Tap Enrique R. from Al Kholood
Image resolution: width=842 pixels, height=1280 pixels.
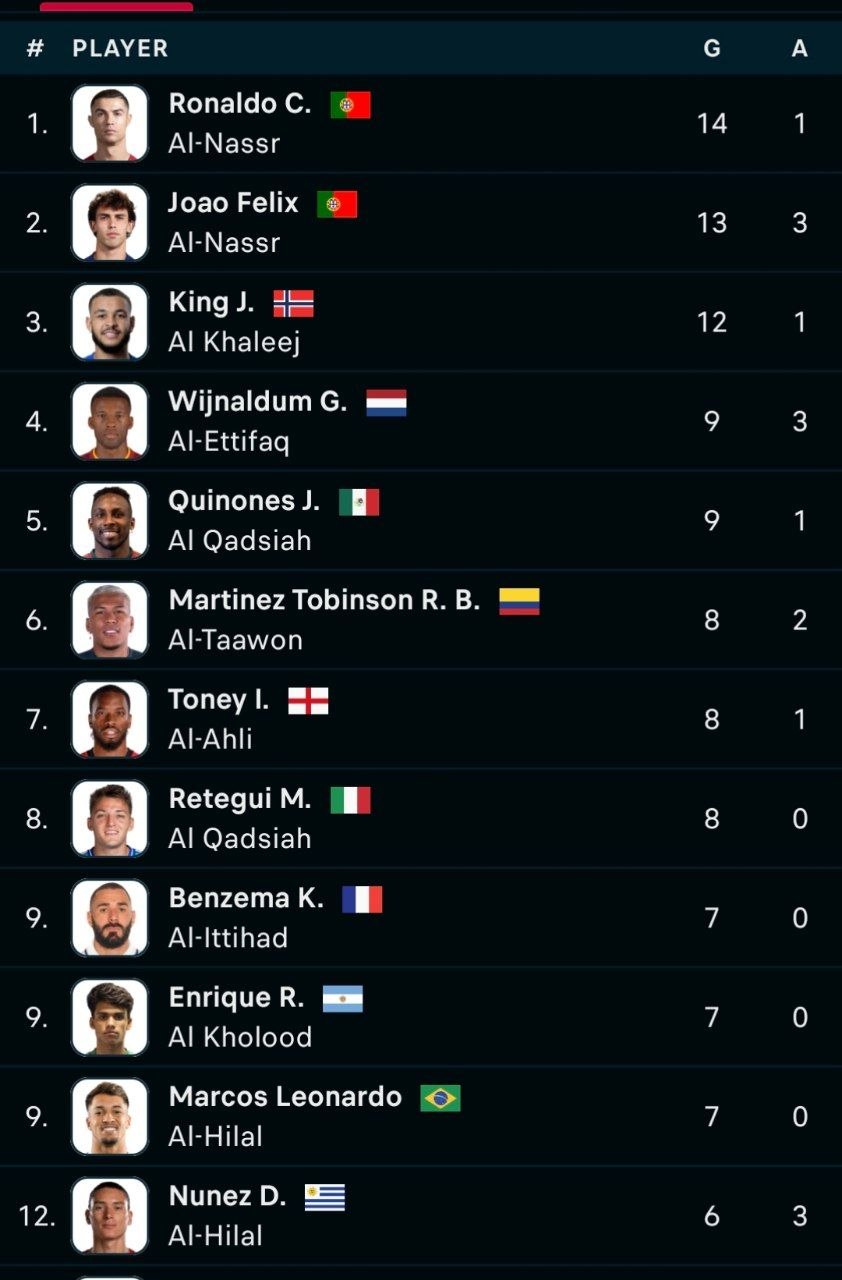pyautogui.click(x=236, y=998)
